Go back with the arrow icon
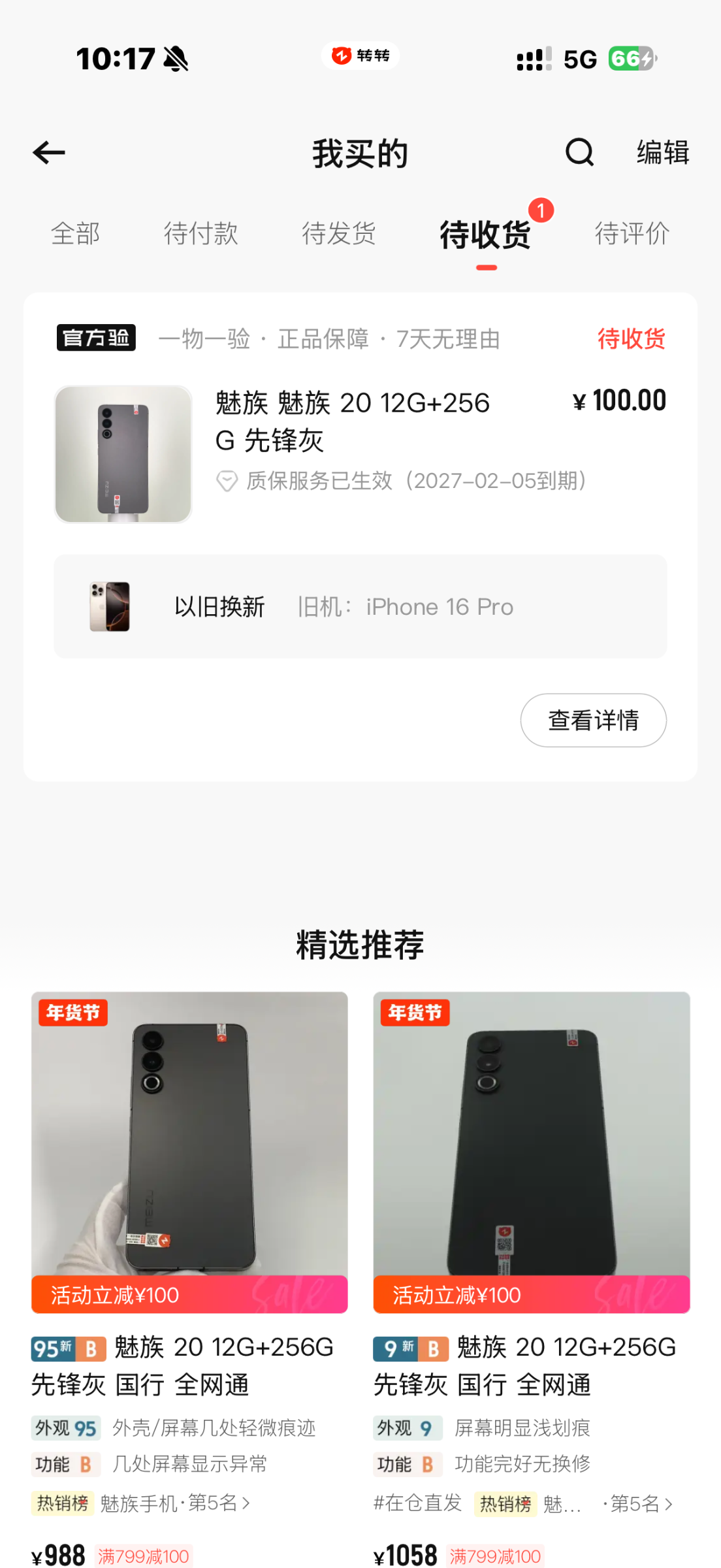 (x=49, y=153)
